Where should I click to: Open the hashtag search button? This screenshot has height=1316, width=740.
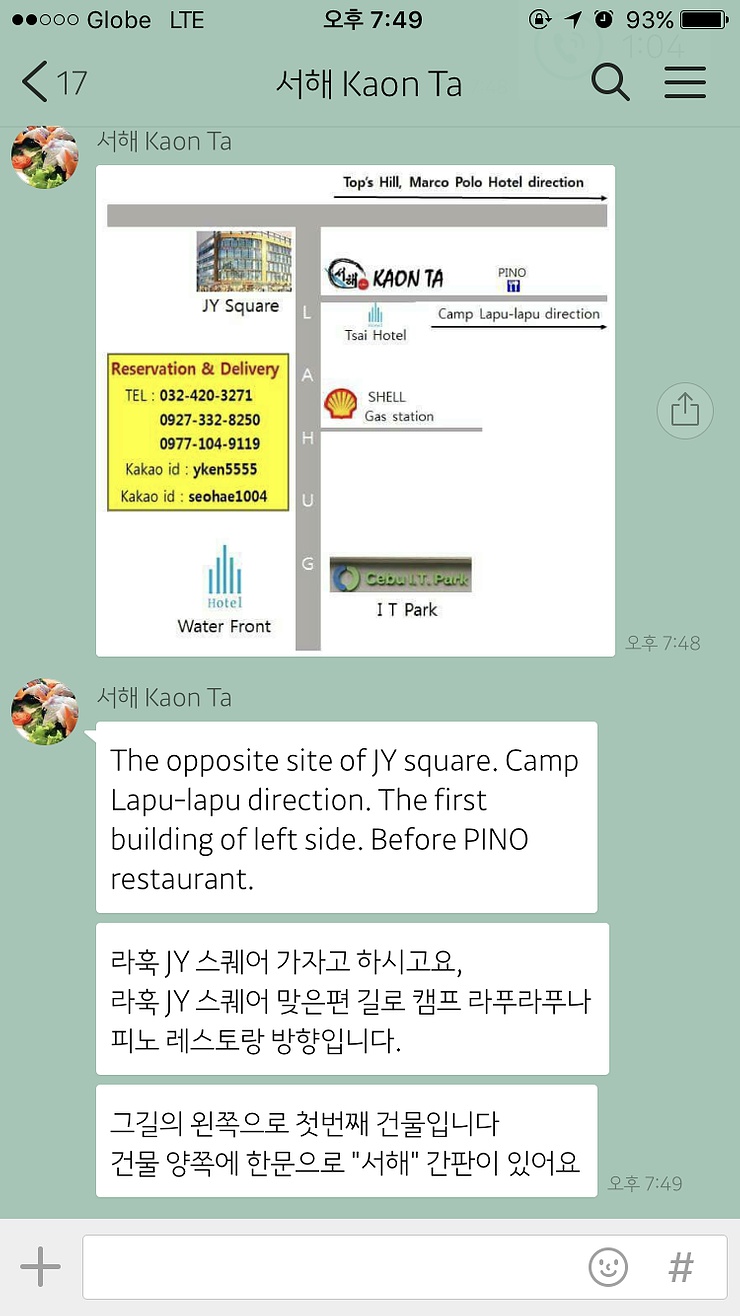tap(681, 1267)
